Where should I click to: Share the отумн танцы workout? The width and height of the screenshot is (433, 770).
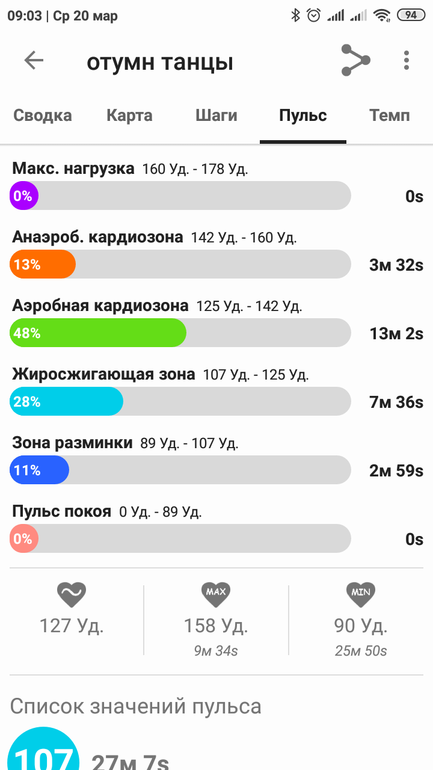point(355,60)
